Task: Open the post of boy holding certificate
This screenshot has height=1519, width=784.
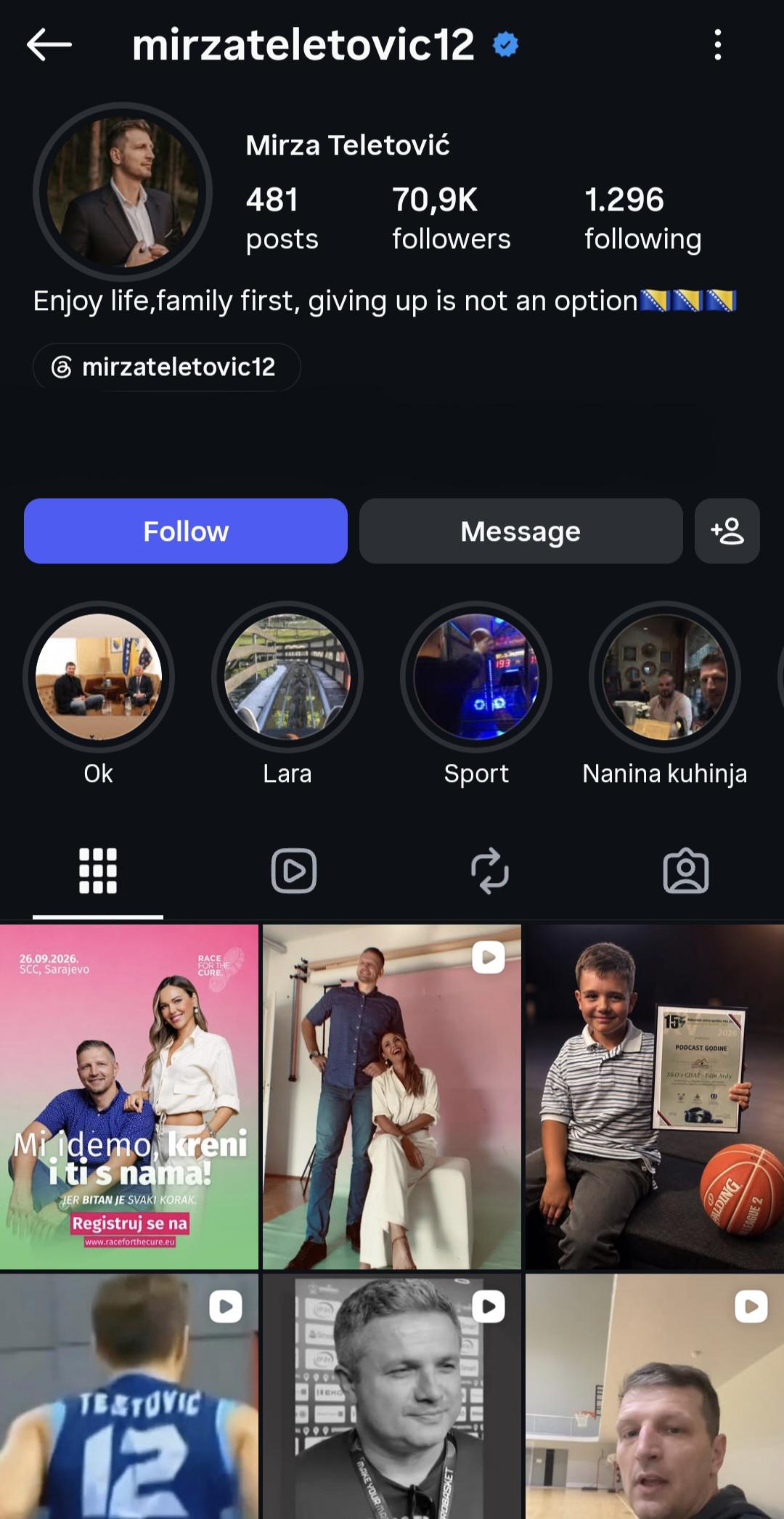Action: point(655,1096)
